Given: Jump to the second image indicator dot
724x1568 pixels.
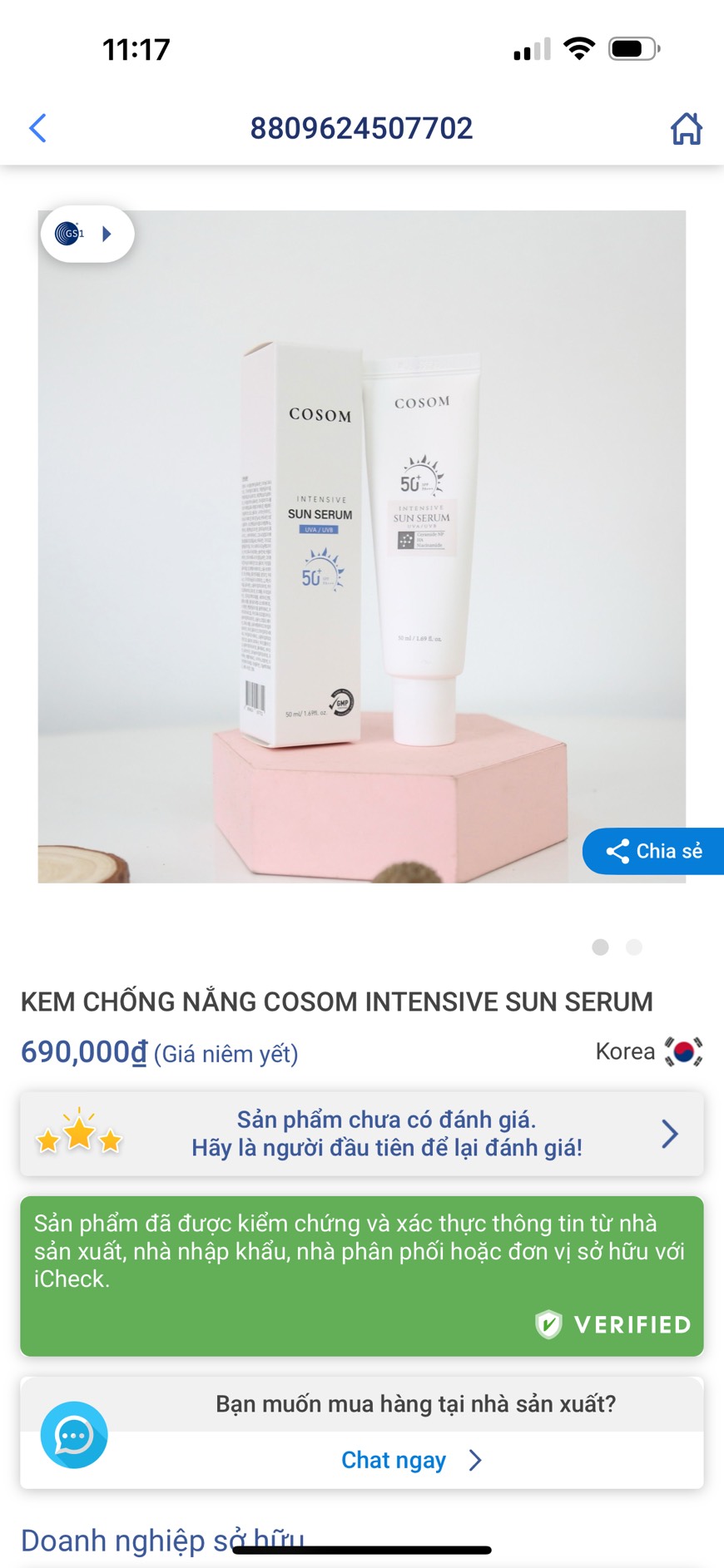Looking at the screenshot, I should coord(634,947).
